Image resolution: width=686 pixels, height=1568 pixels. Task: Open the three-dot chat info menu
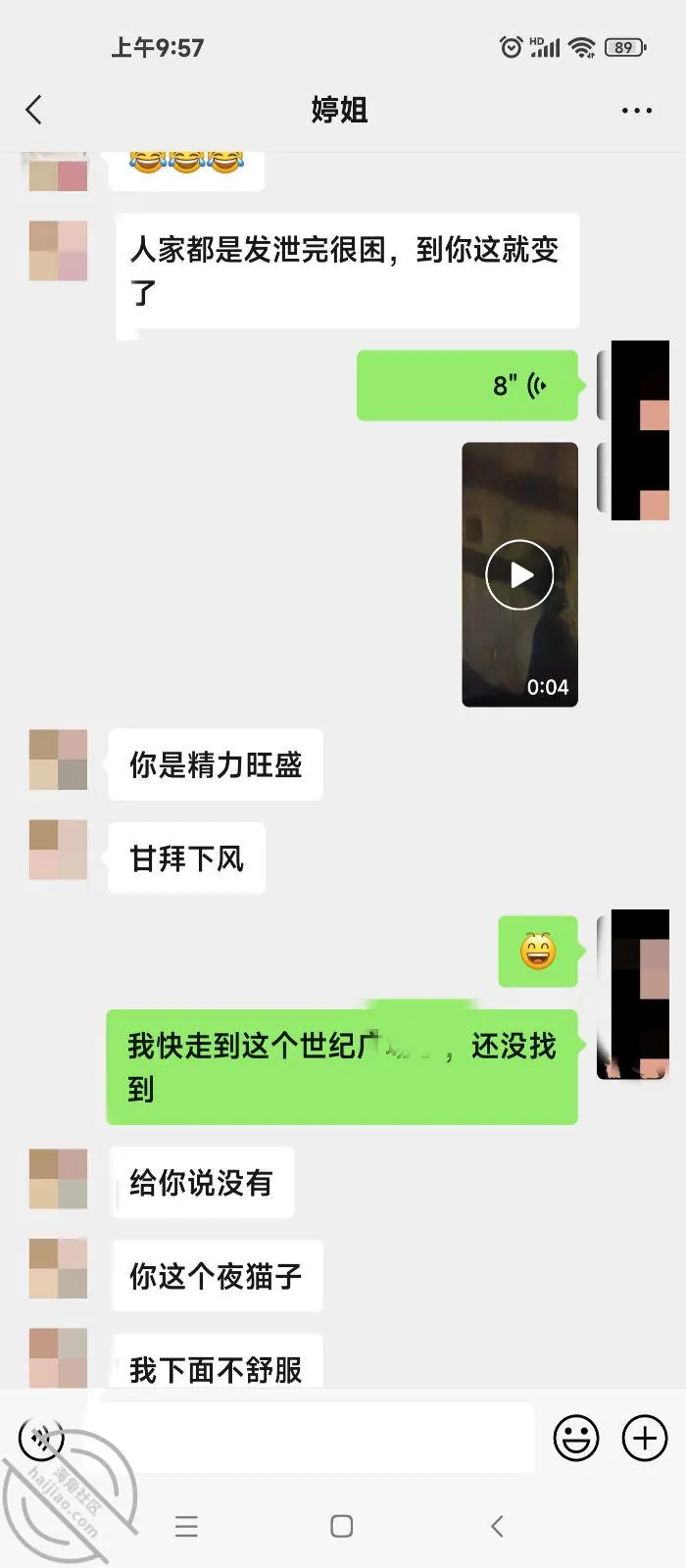click(x=637, y=111)
